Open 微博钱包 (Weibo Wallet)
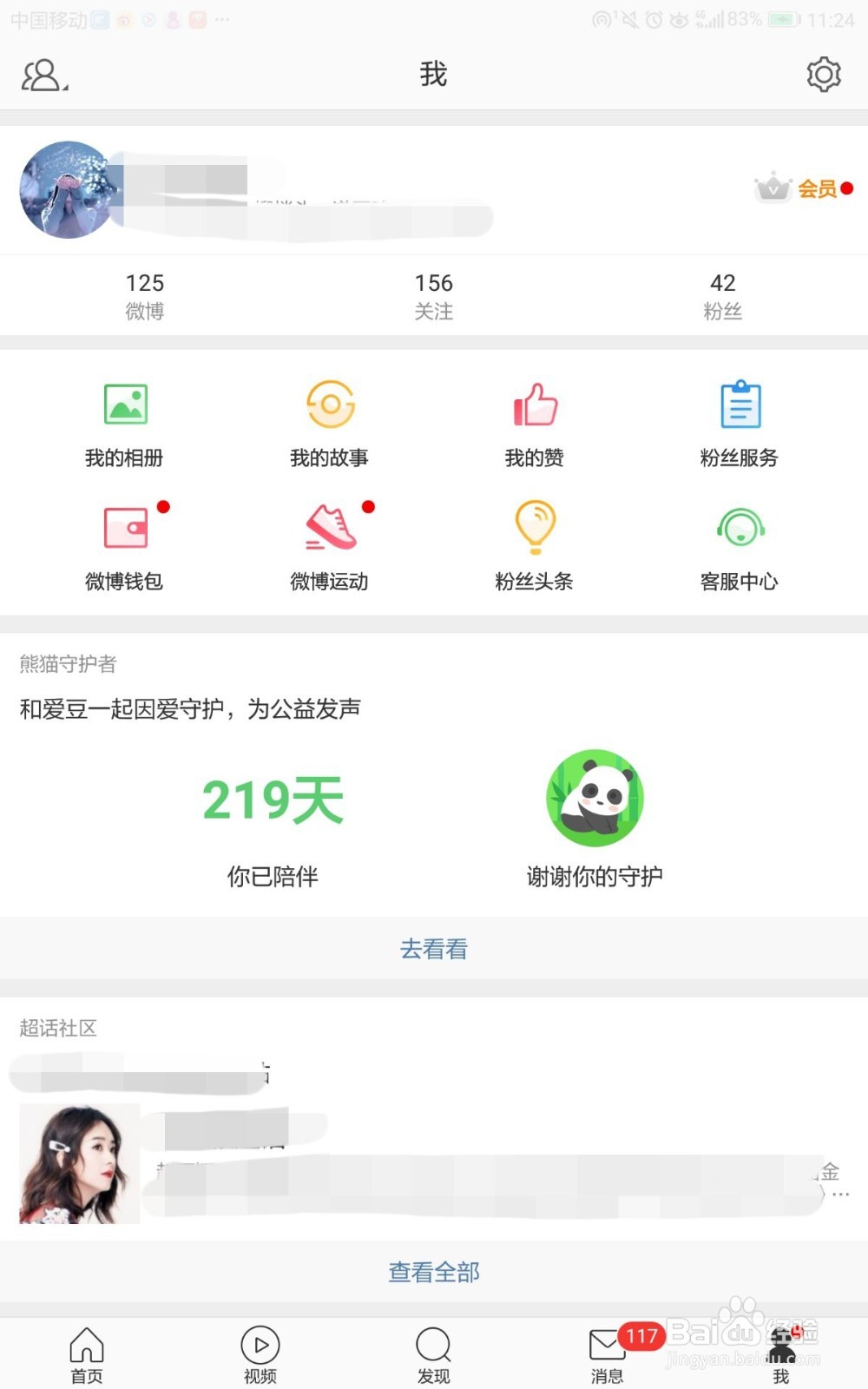Image resolution: width=868 pixels, height=1389 pixels. pos(124,545)
